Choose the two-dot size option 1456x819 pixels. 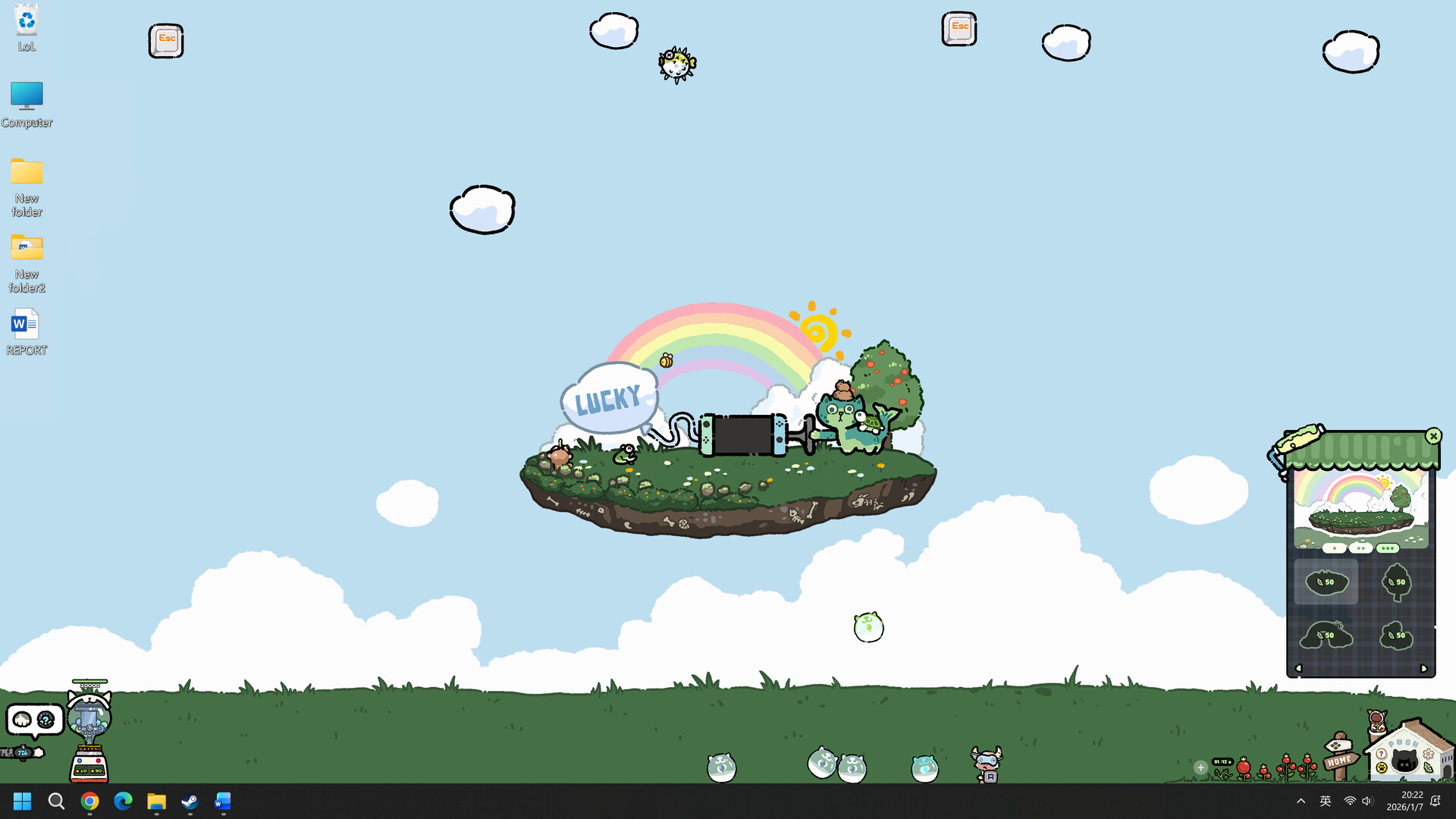tap(1360, 548)
